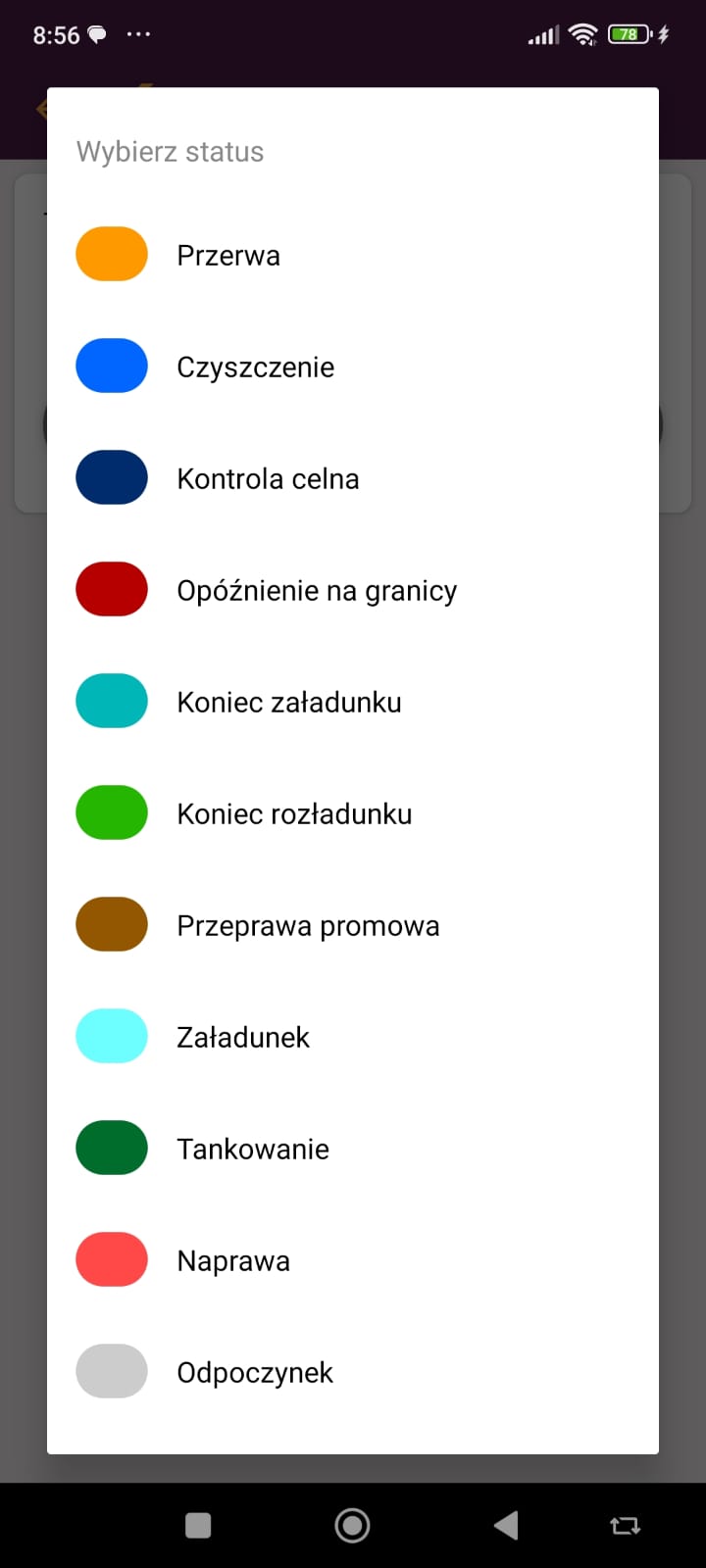Tap the Koniec rozładunku option

(353, 813)
